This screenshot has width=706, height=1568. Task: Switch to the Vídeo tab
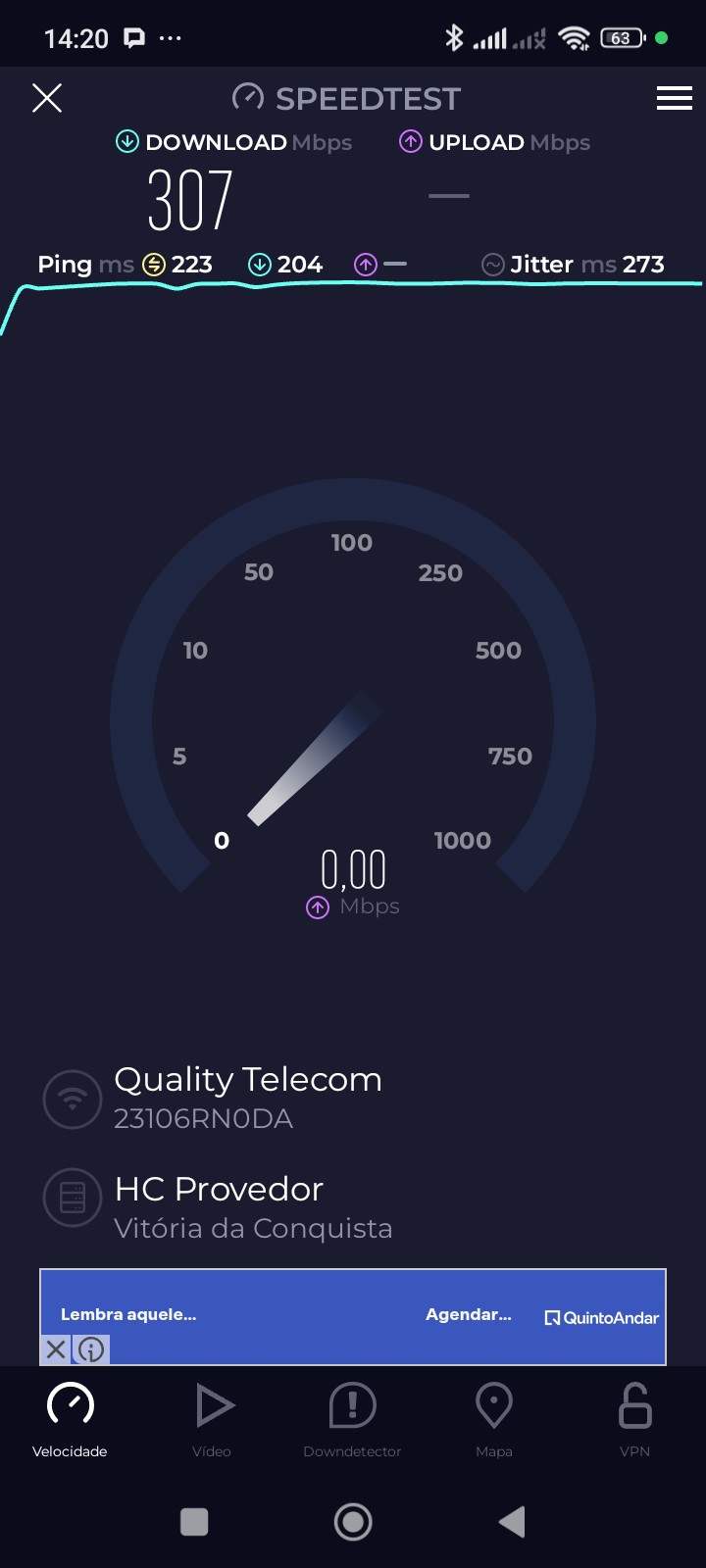(213, 1419)
